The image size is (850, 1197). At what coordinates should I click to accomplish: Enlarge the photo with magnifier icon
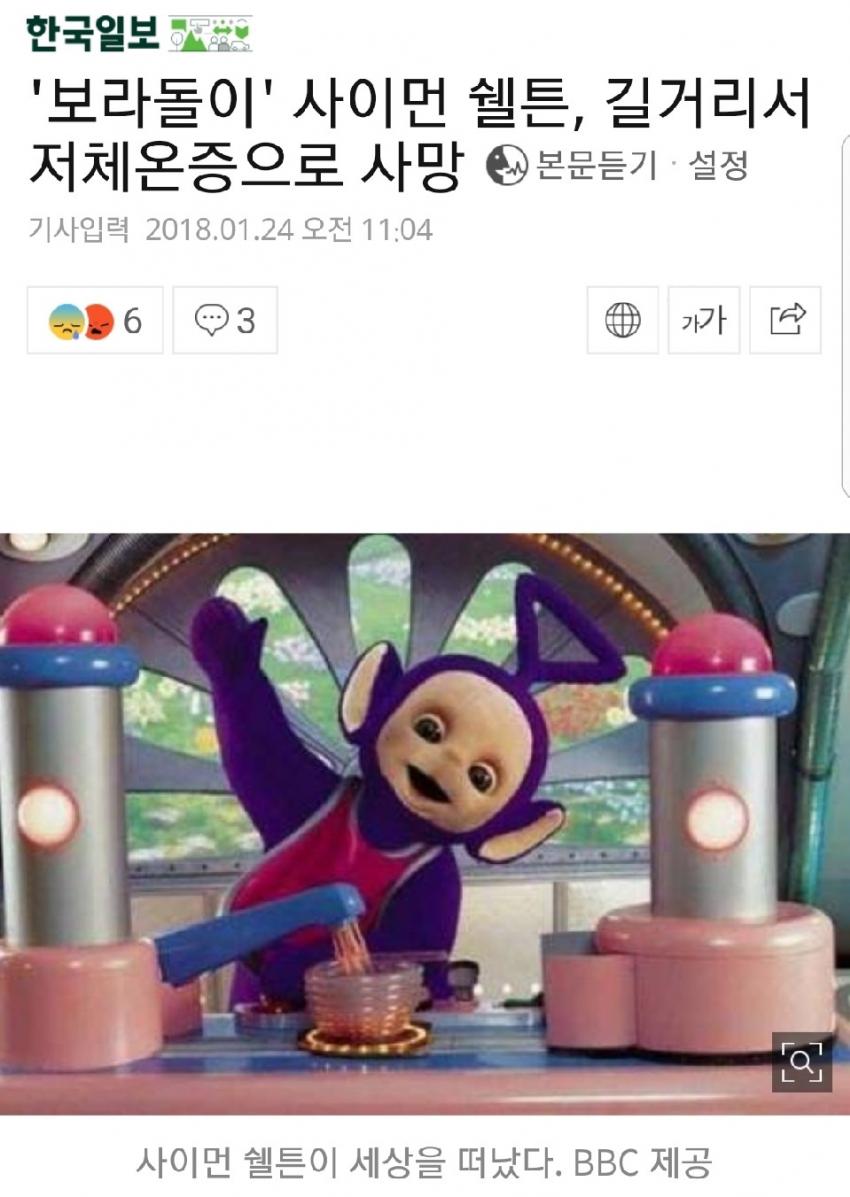pos(801,1061)
